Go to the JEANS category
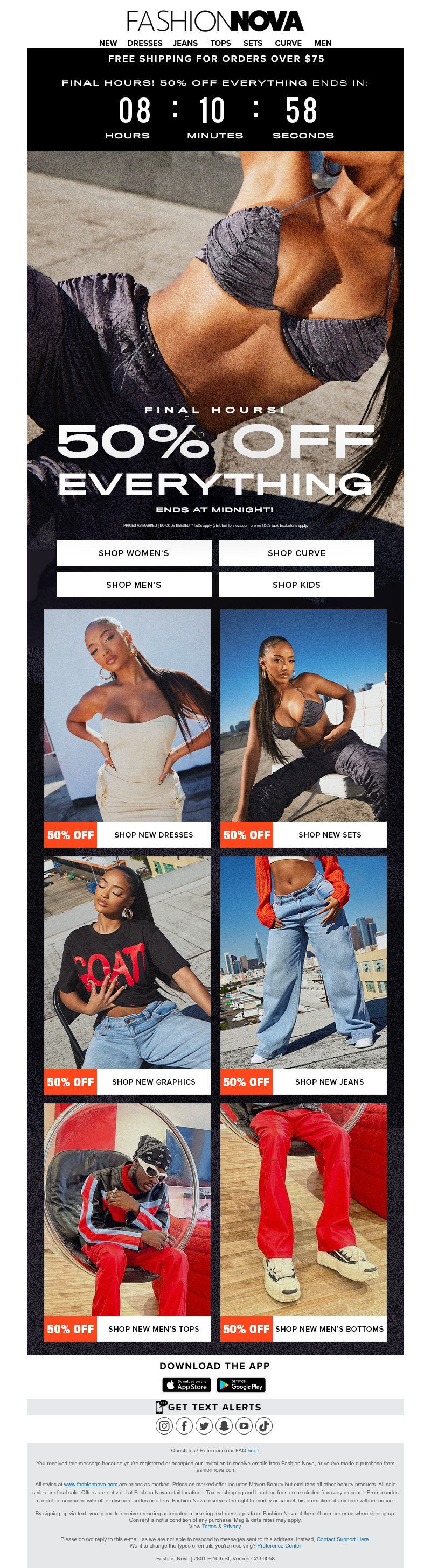This screenshot has width=431, height=1568. point(185,43)
